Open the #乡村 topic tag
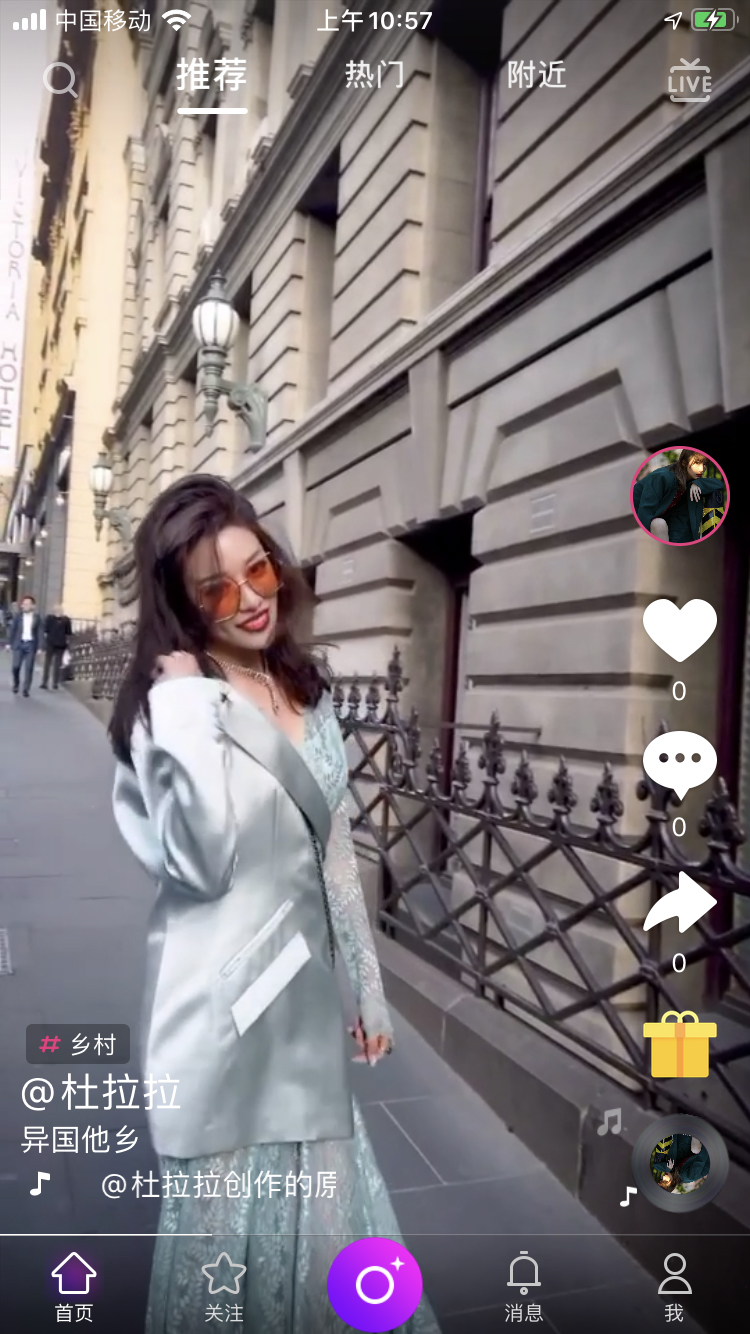 tap(78, 1045)
